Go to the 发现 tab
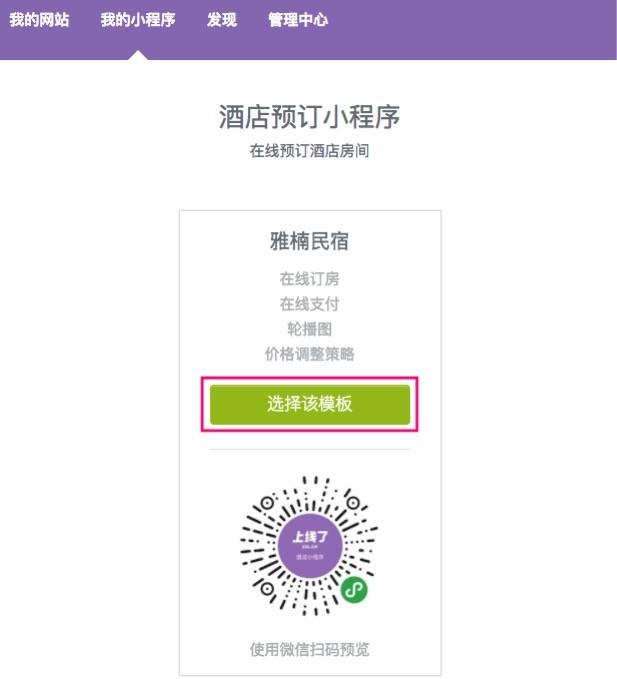 pyautogui.click(x=222, y=20)
